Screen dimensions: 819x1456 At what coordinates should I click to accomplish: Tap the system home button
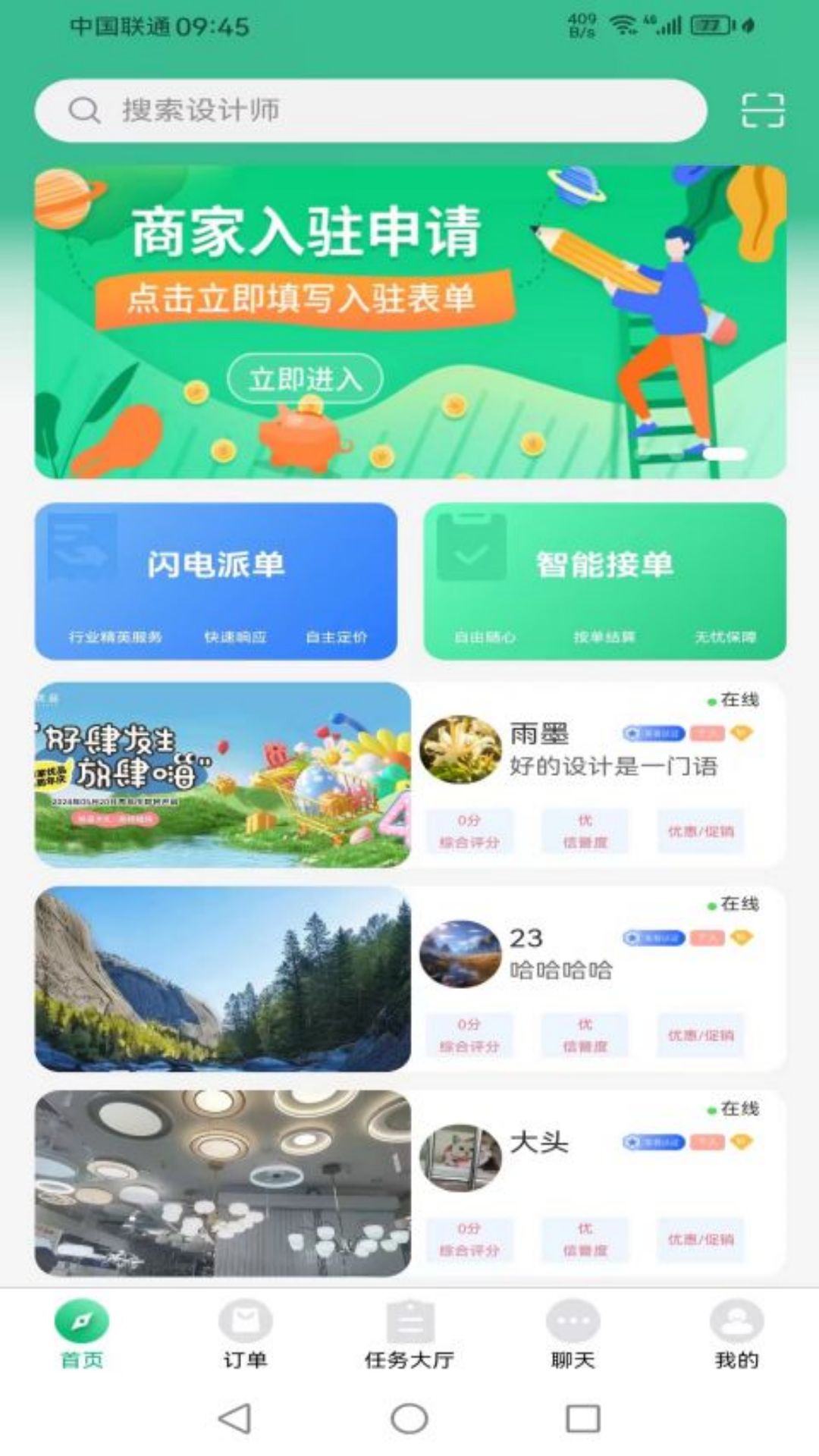point(409,1418)
